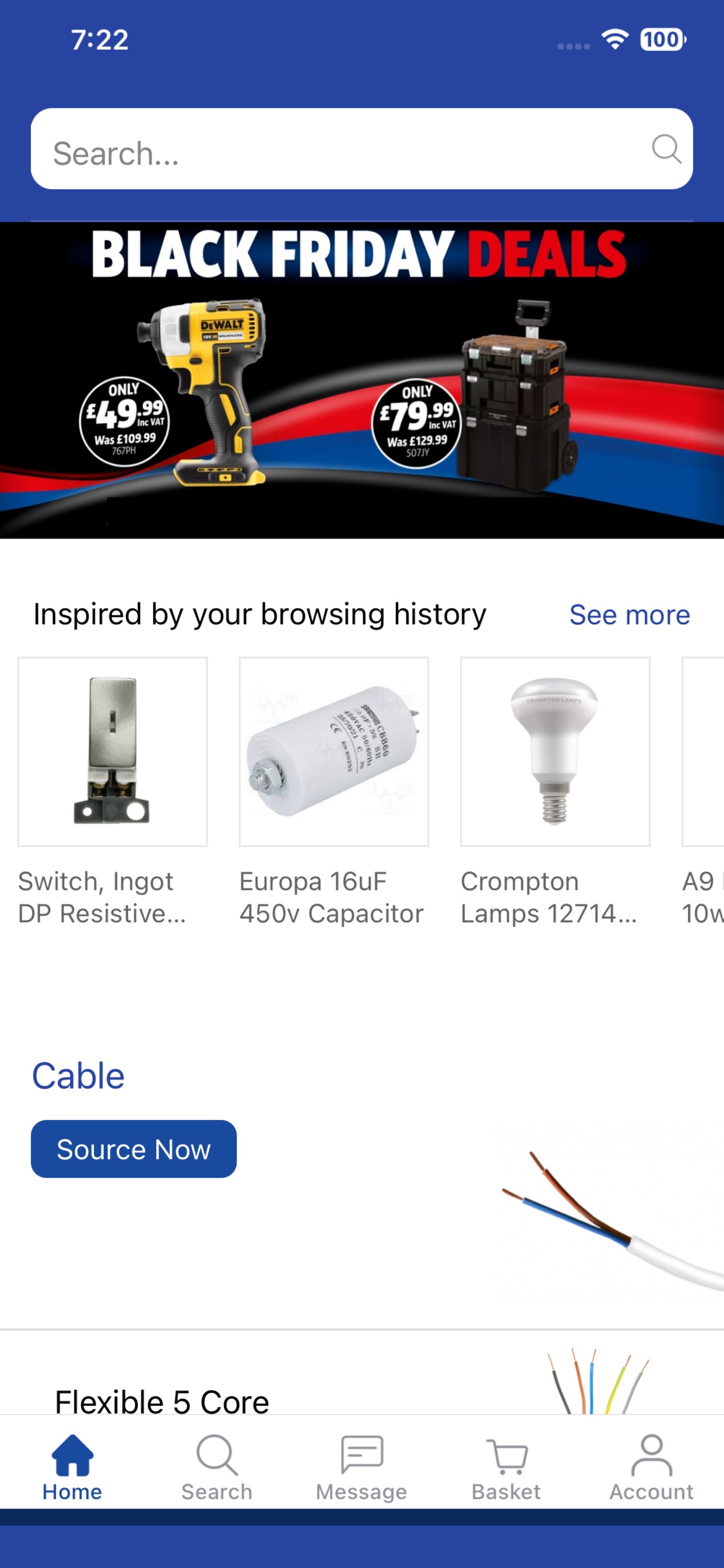724x1568 pixels.
Task: Tap the Search... input field
Action: pos(361,149)
